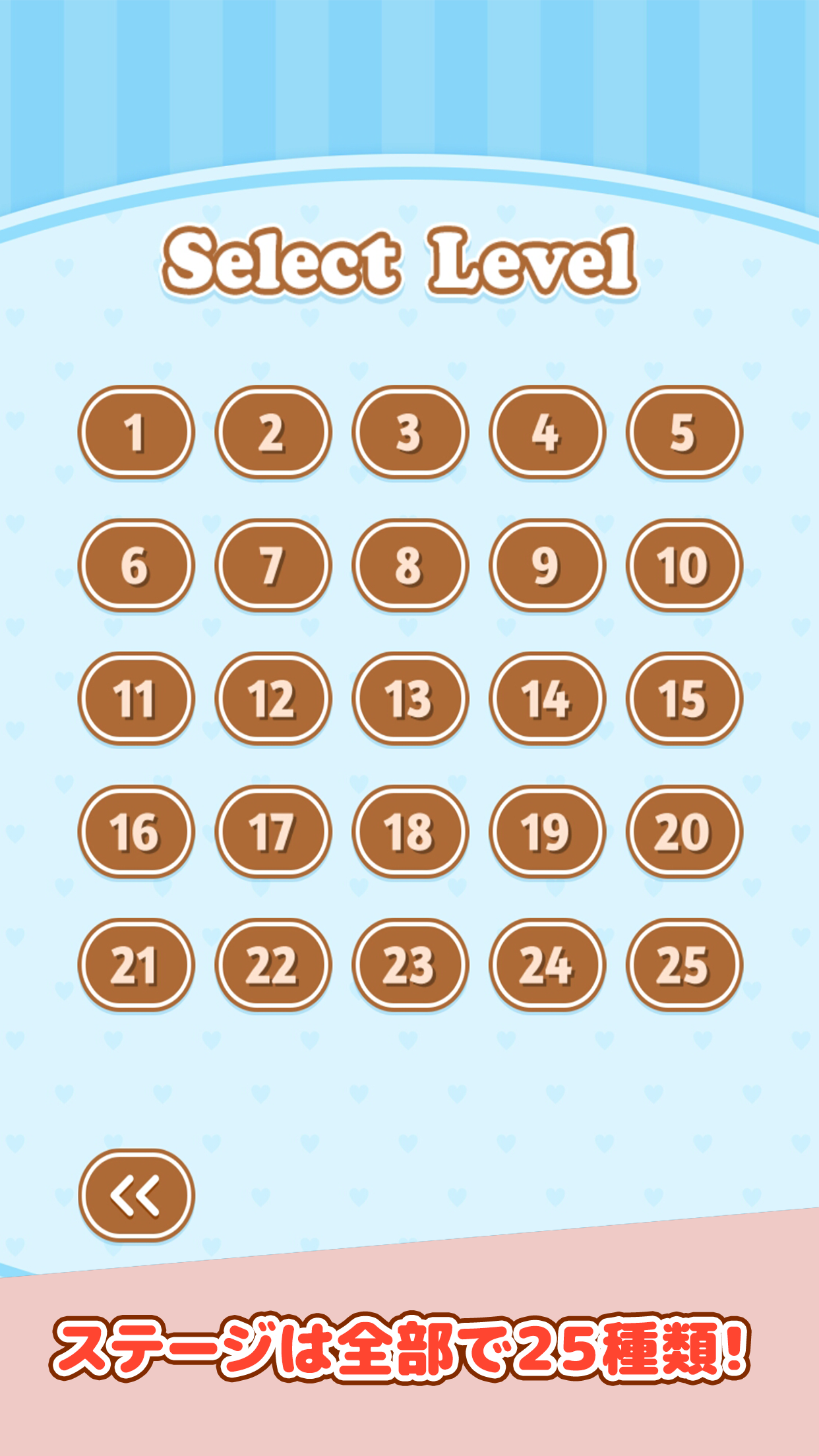Go back with the double-arrow button
819x1456 pixels.
[x=136, y=1195]
